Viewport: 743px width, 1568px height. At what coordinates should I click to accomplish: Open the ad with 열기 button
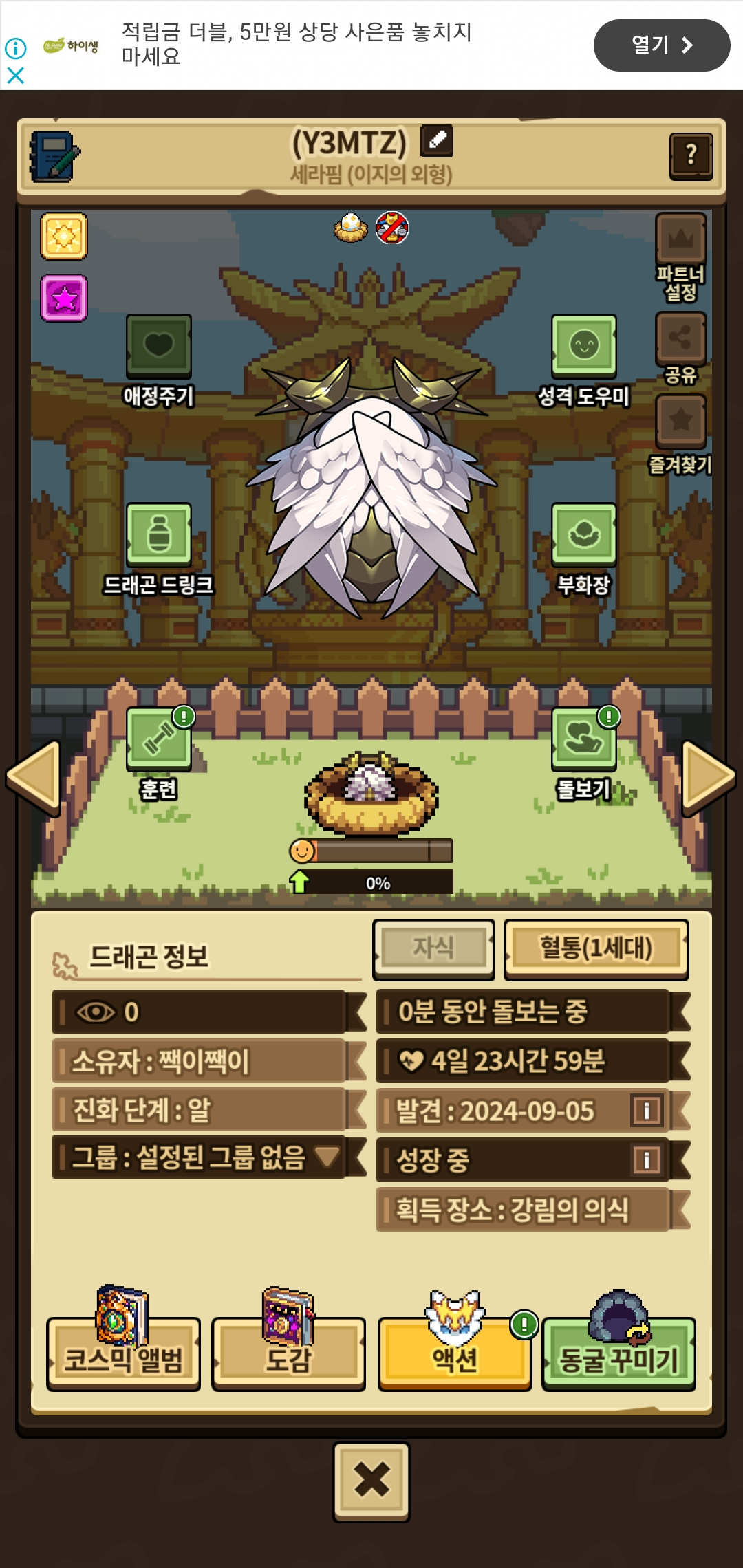pos(662,45)
